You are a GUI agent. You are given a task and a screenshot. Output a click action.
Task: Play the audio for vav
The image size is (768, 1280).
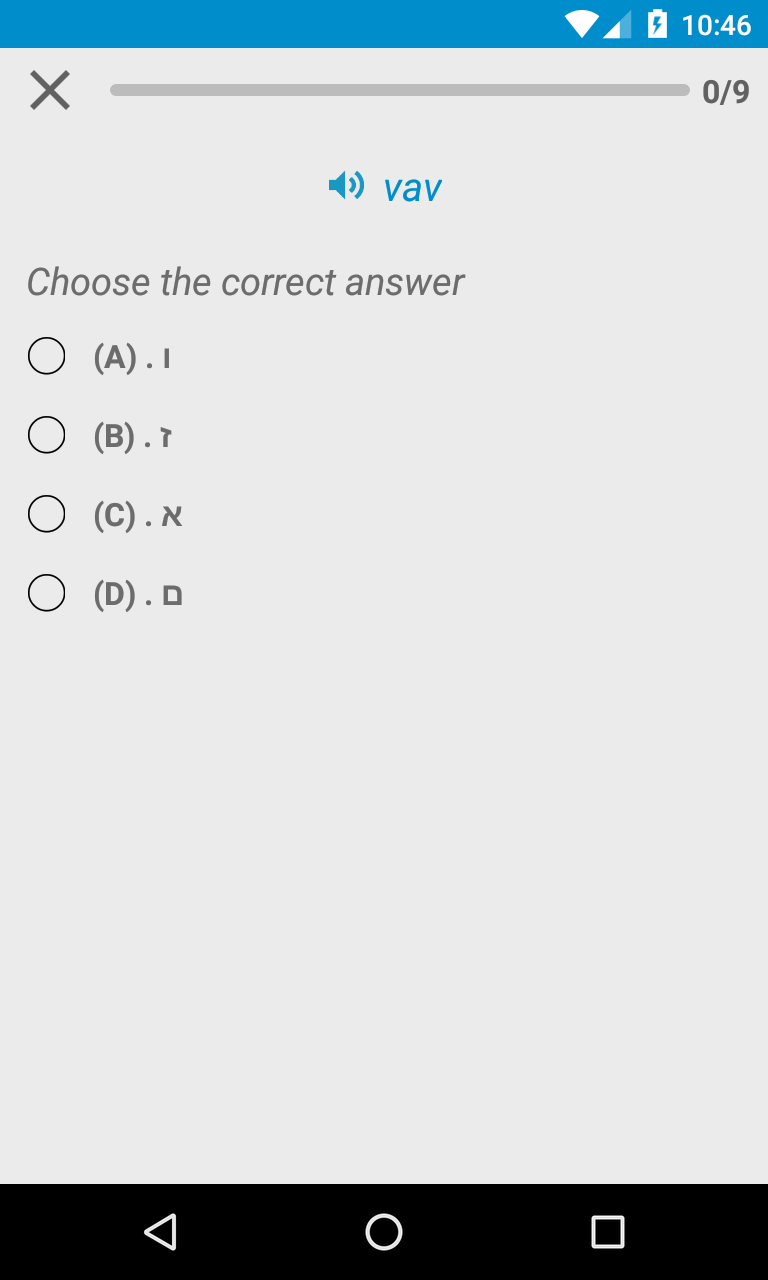click(347, 186)
